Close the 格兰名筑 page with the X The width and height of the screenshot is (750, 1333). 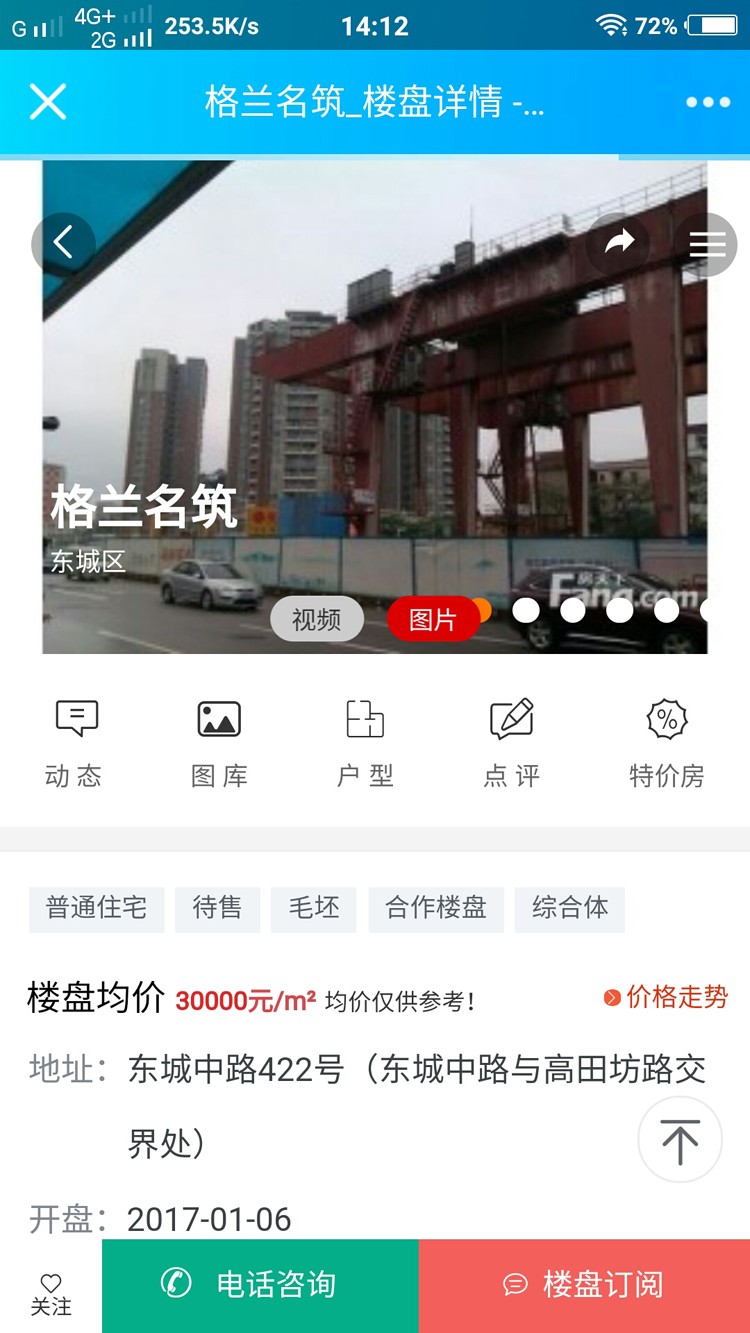(47, 101)
